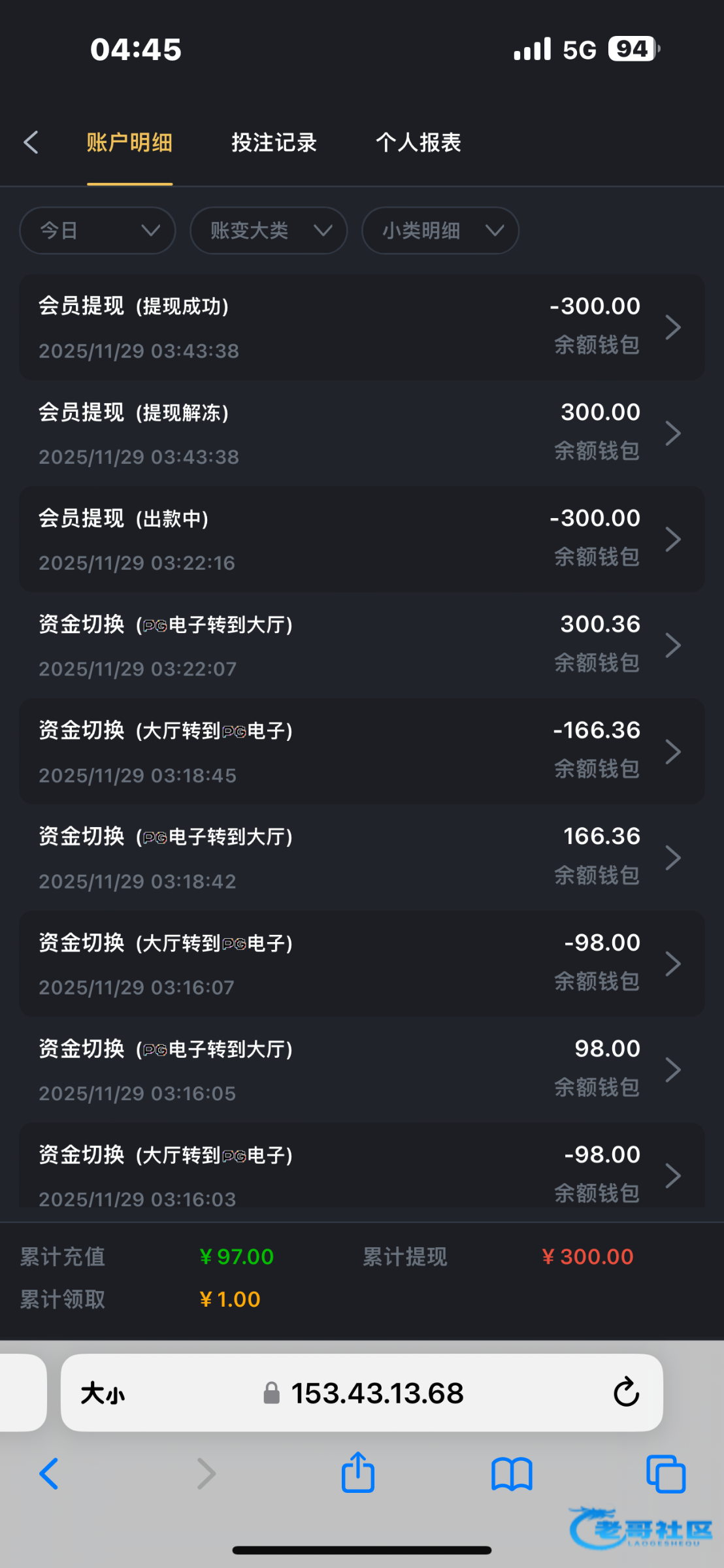
Task: Open the 今日 date dropdown
Action: 98,231
